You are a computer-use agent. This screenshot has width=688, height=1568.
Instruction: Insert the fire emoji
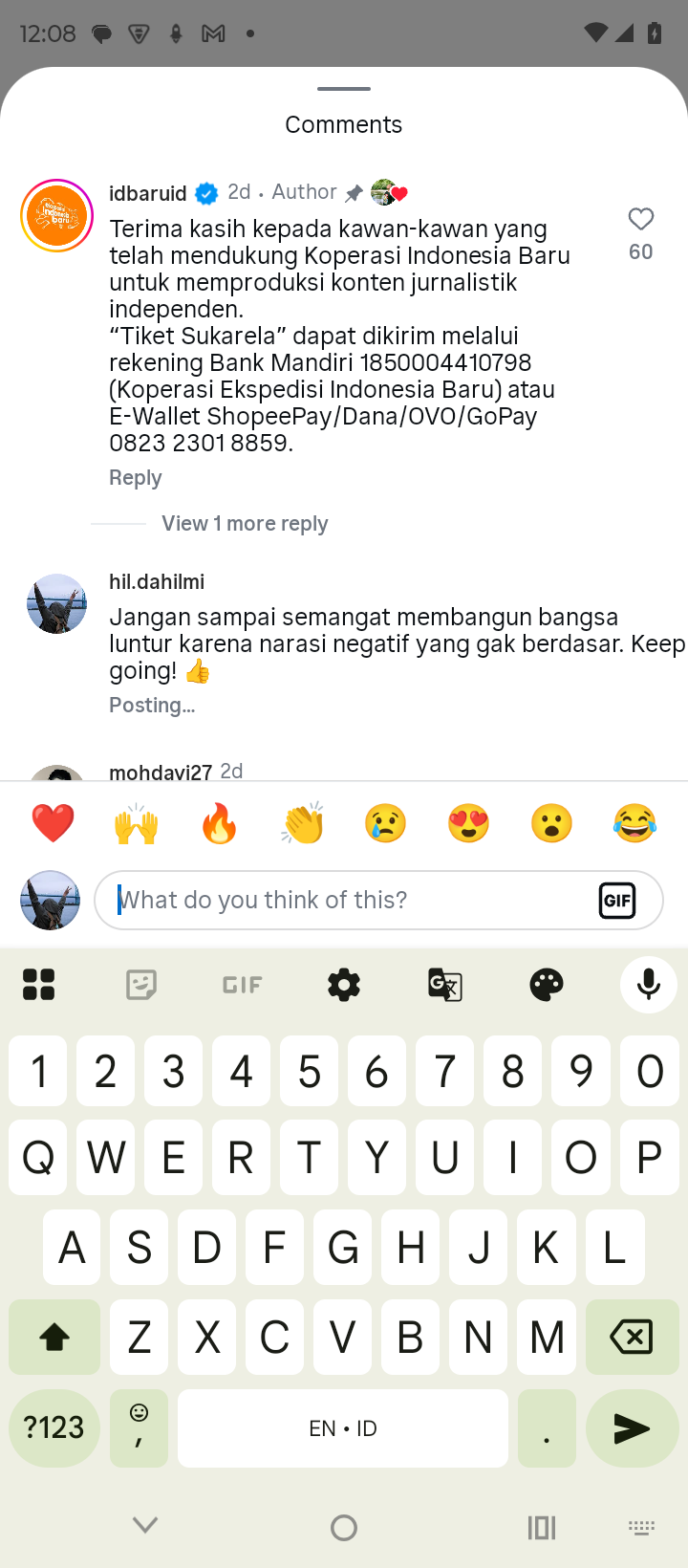[x=219, y=823]
